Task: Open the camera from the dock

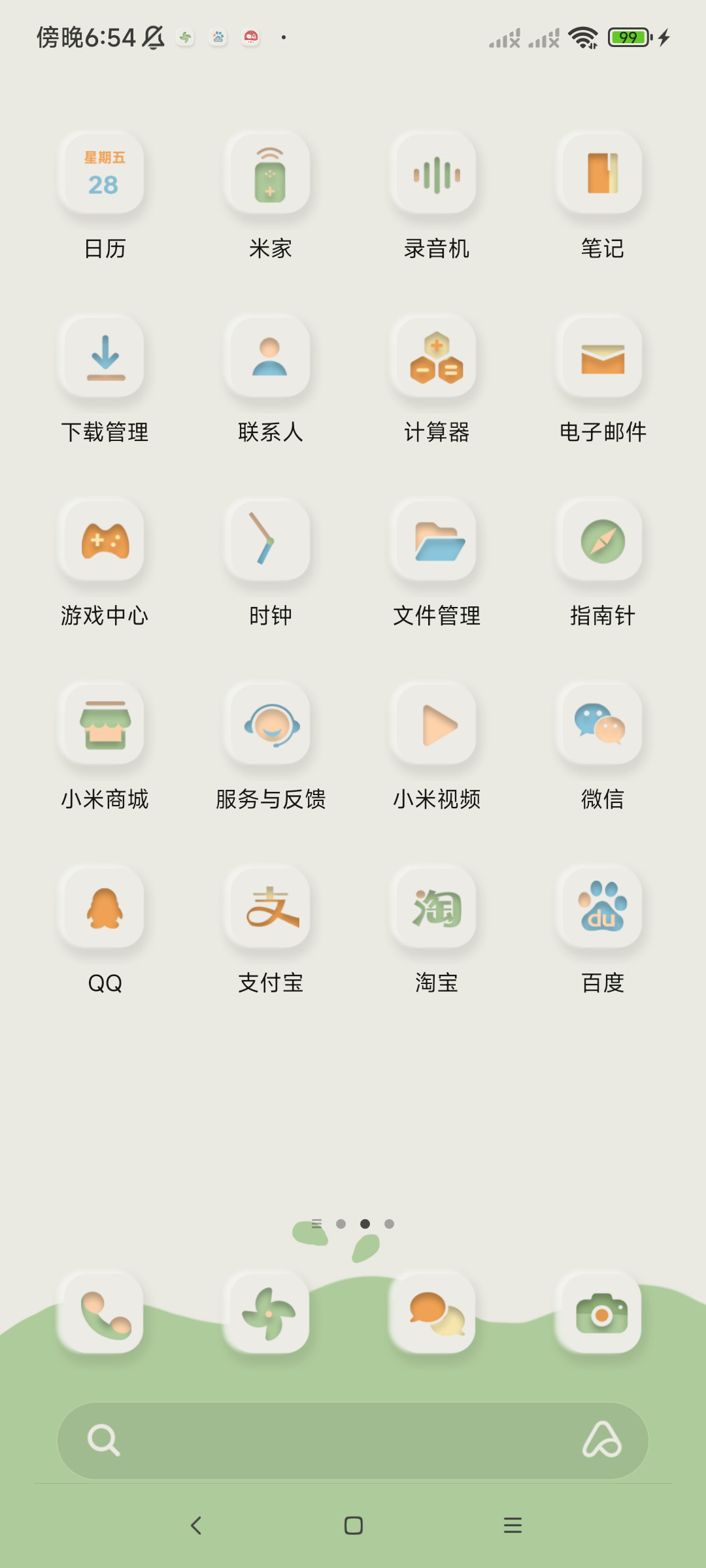Action: click(x=601, y=1312)
